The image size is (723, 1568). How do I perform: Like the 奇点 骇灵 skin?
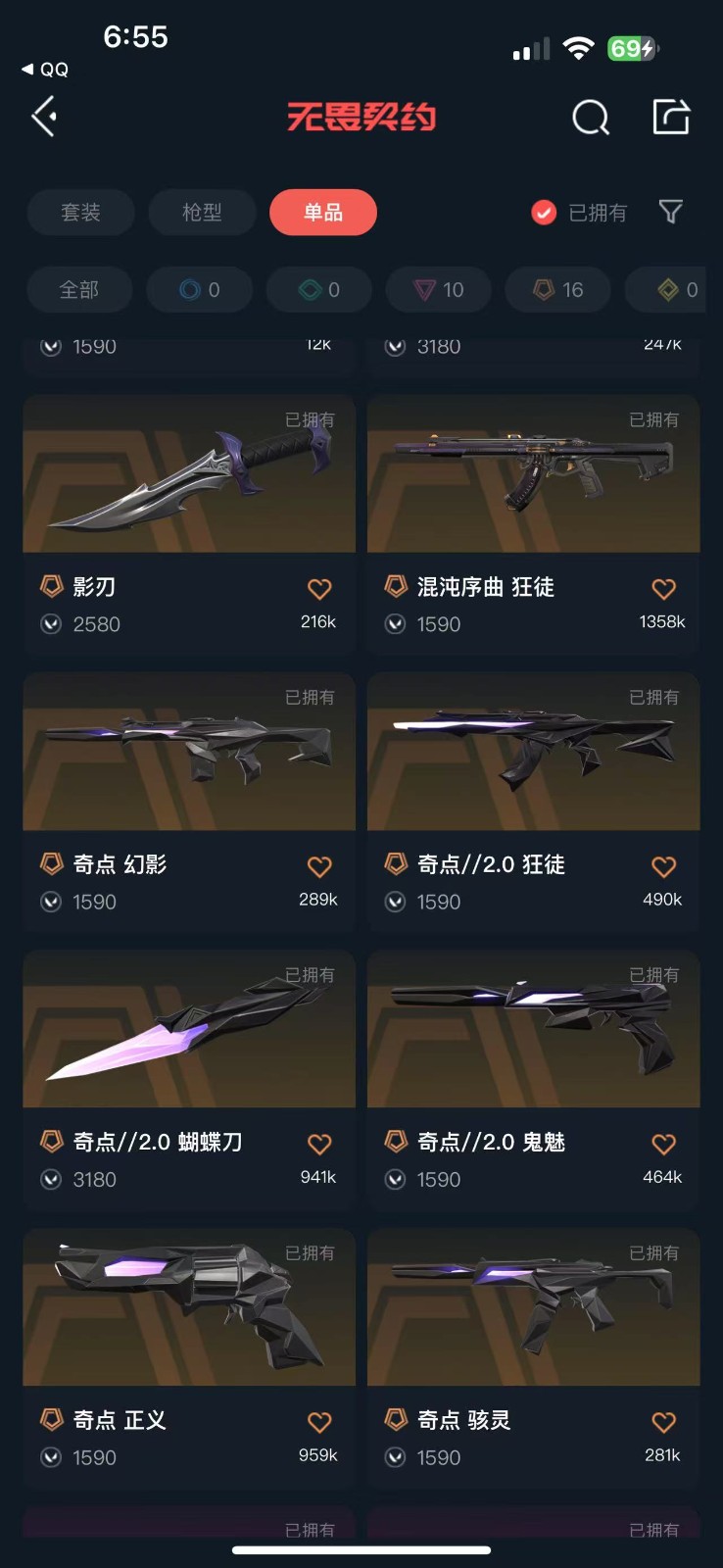pyautogui.click(x=663, y=1422)
